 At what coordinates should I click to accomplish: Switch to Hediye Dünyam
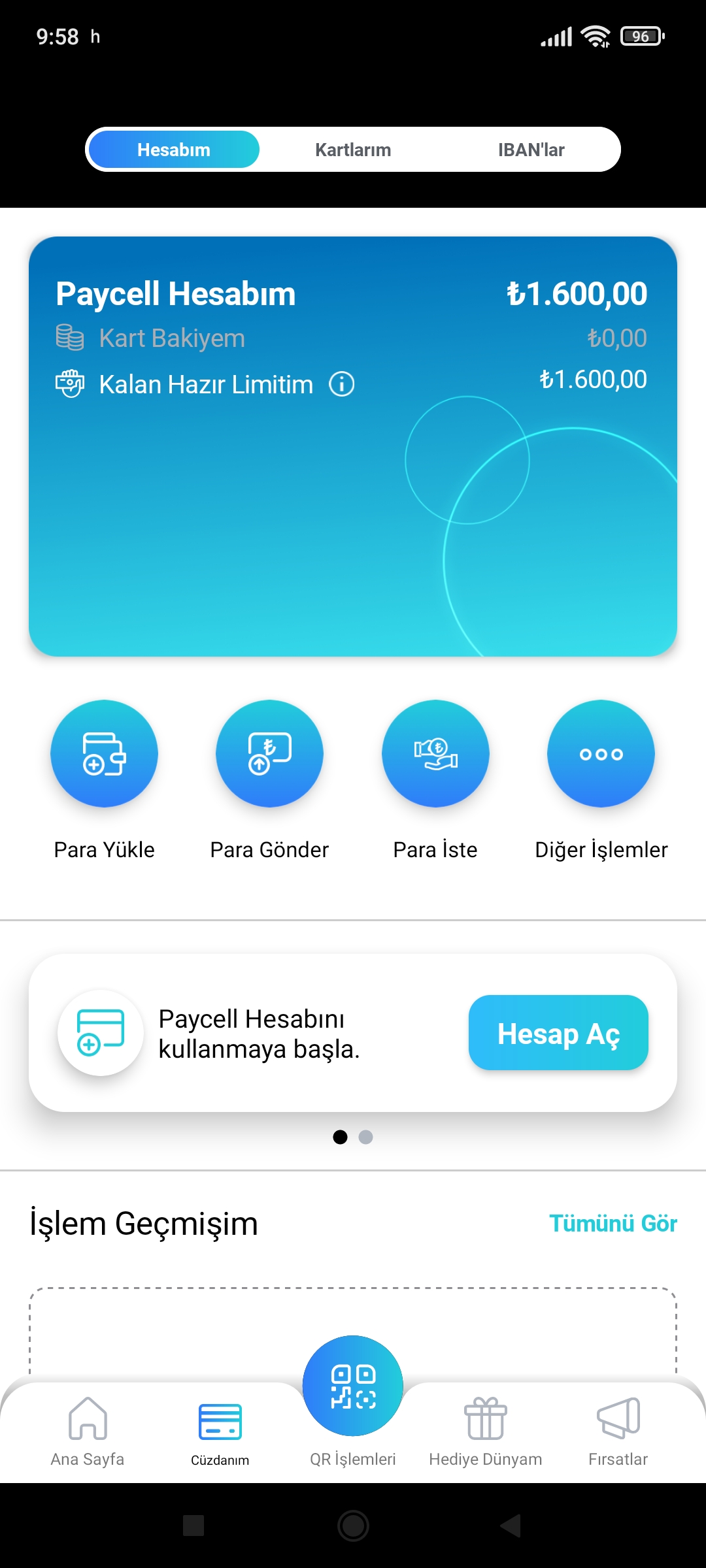click(486, 1432)
